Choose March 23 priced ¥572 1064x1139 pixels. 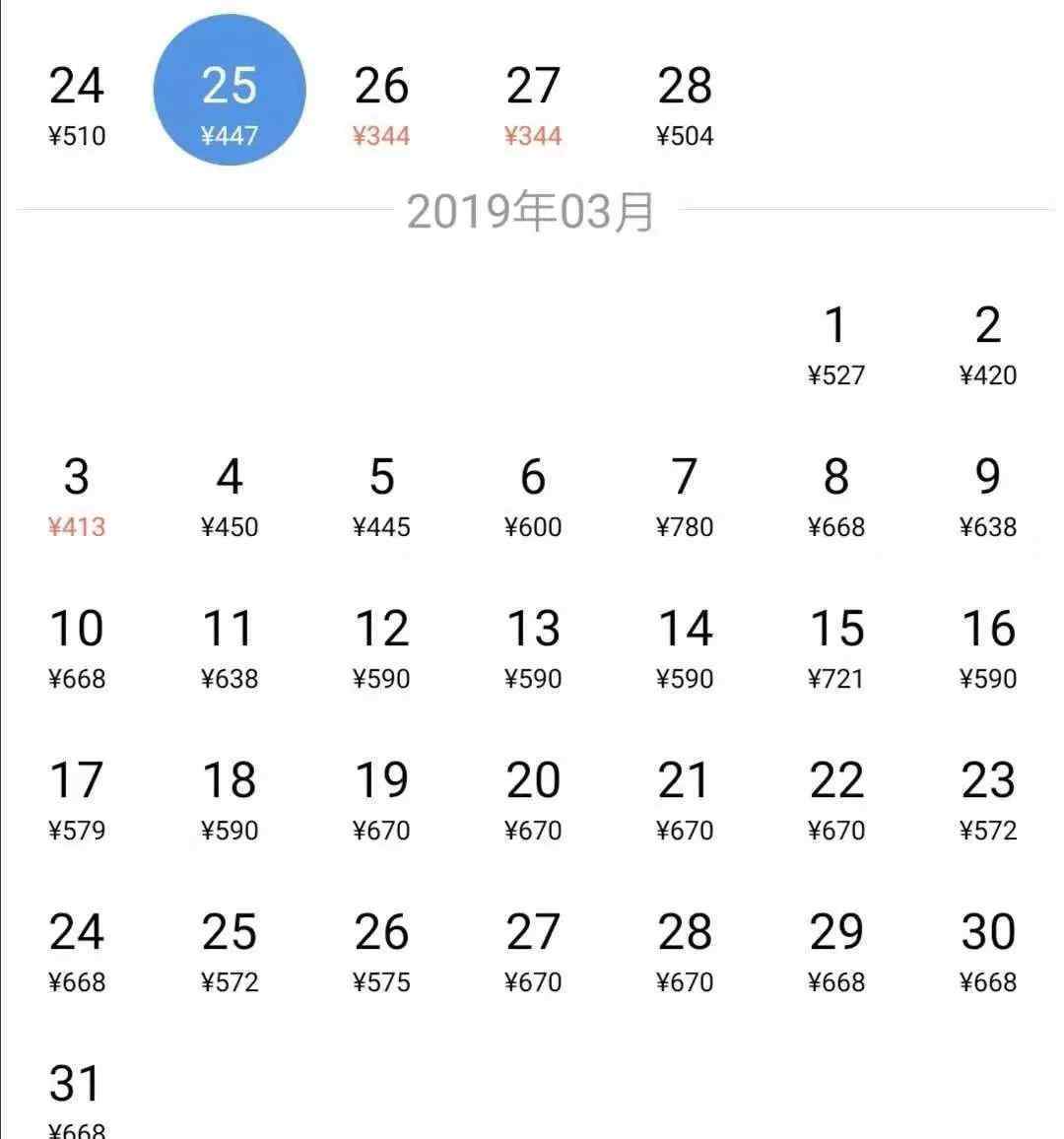pyautogui.click(x=988, y=800)
